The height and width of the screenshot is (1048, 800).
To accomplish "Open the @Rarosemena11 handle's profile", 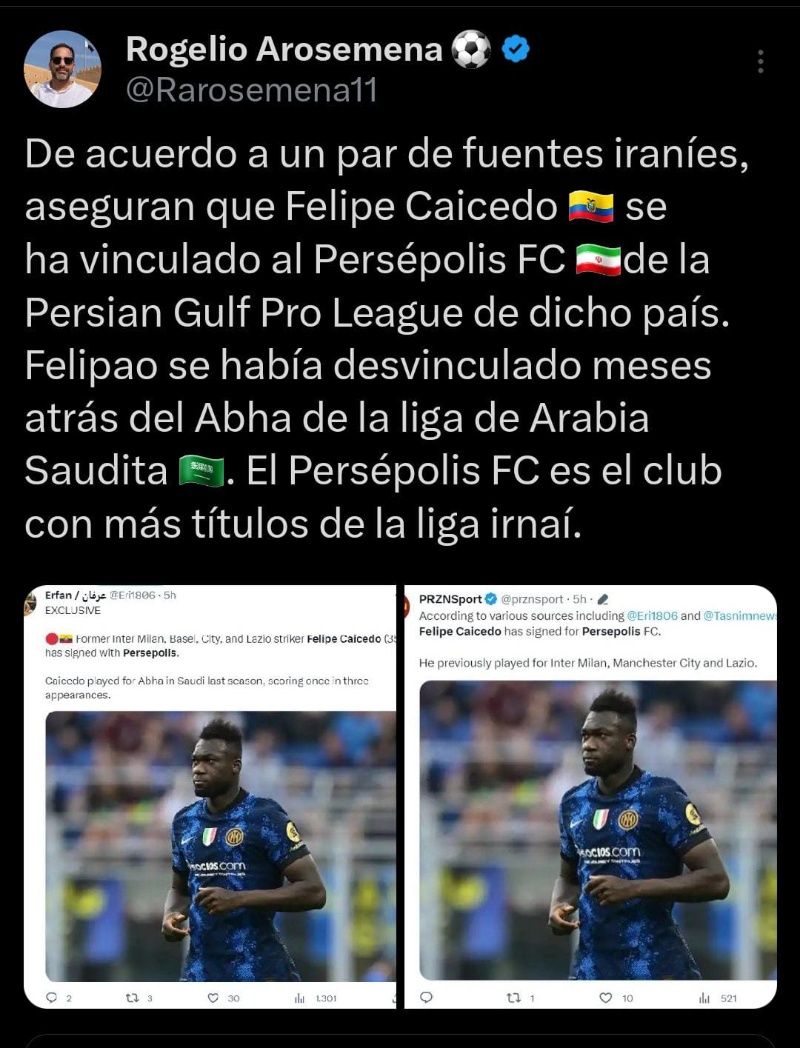I will 251,91.
